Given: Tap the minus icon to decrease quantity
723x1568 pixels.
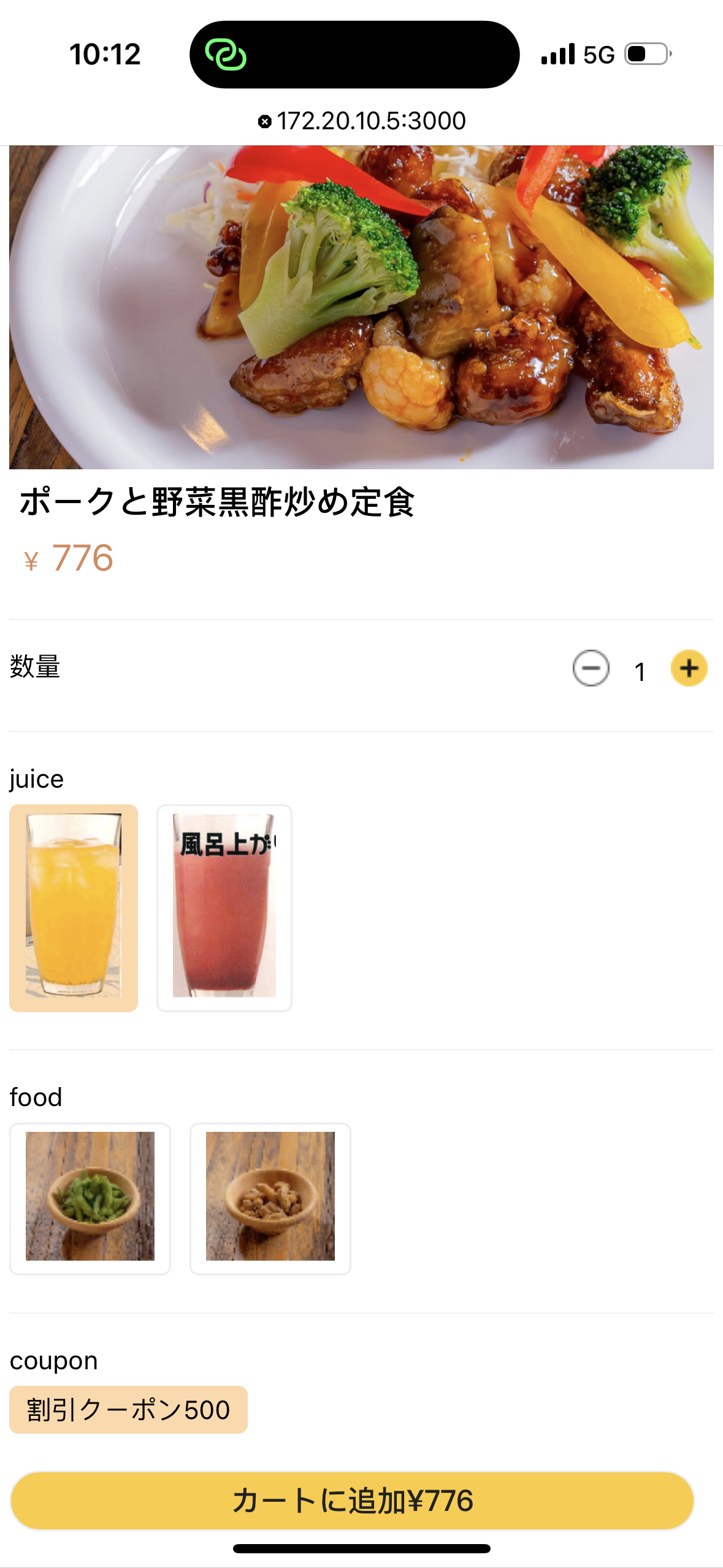Looking at the screenshot, I should [x=592, y=670].
